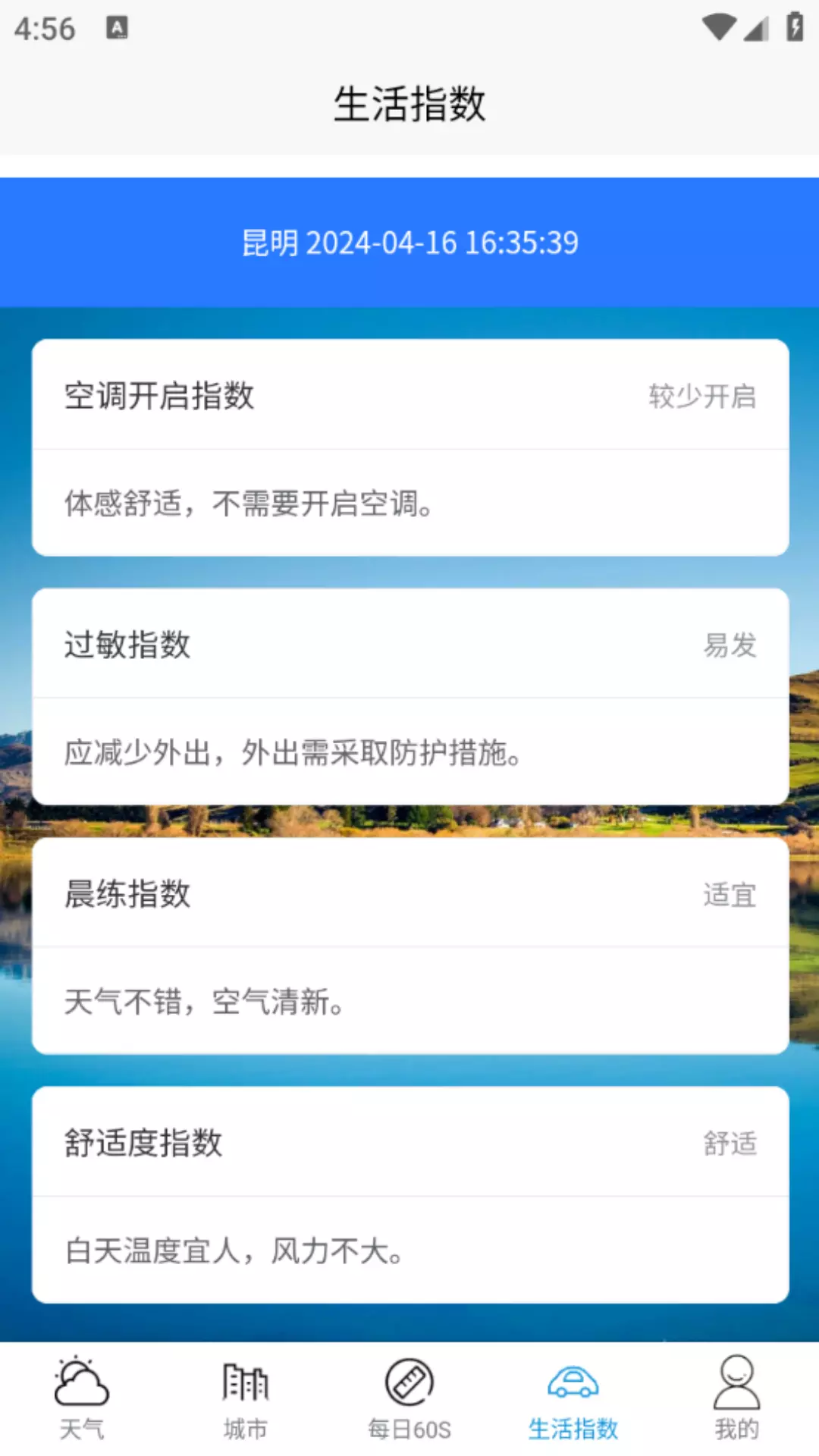The height and width of the screenshot is (1456, 819).
Task: Open the 城市 tab
Action: click(x=246, y=1399)
